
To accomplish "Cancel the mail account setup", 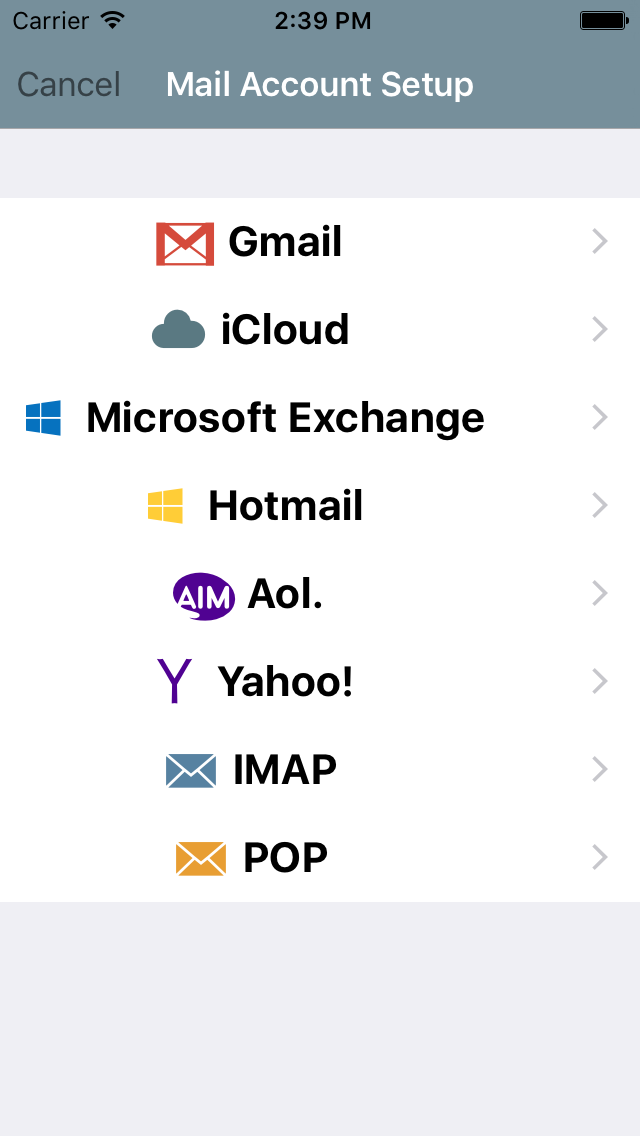I will click(69, 85).
